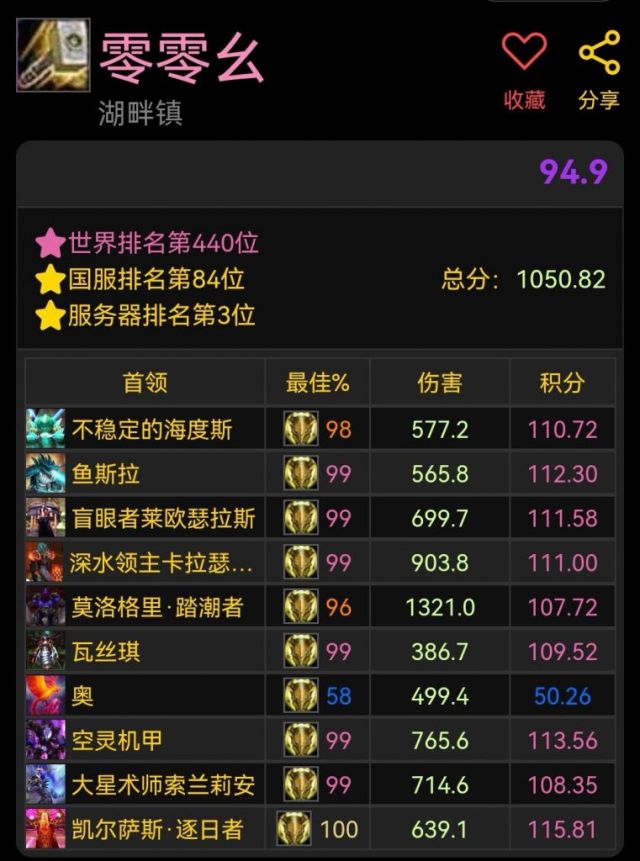Open boss row 瓦丝琪

(x=105, y=652)
